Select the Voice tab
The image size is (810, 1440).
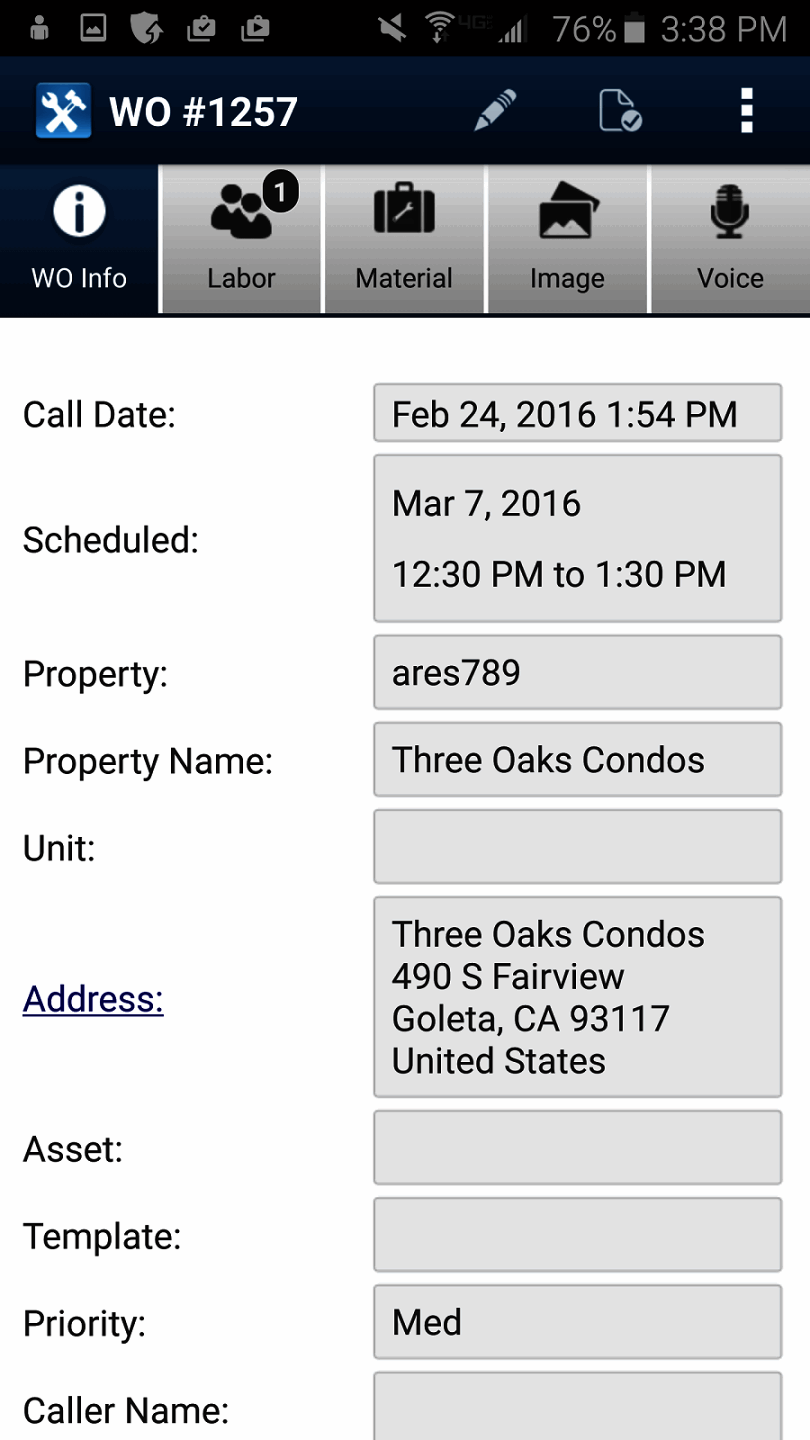(730, 240)
